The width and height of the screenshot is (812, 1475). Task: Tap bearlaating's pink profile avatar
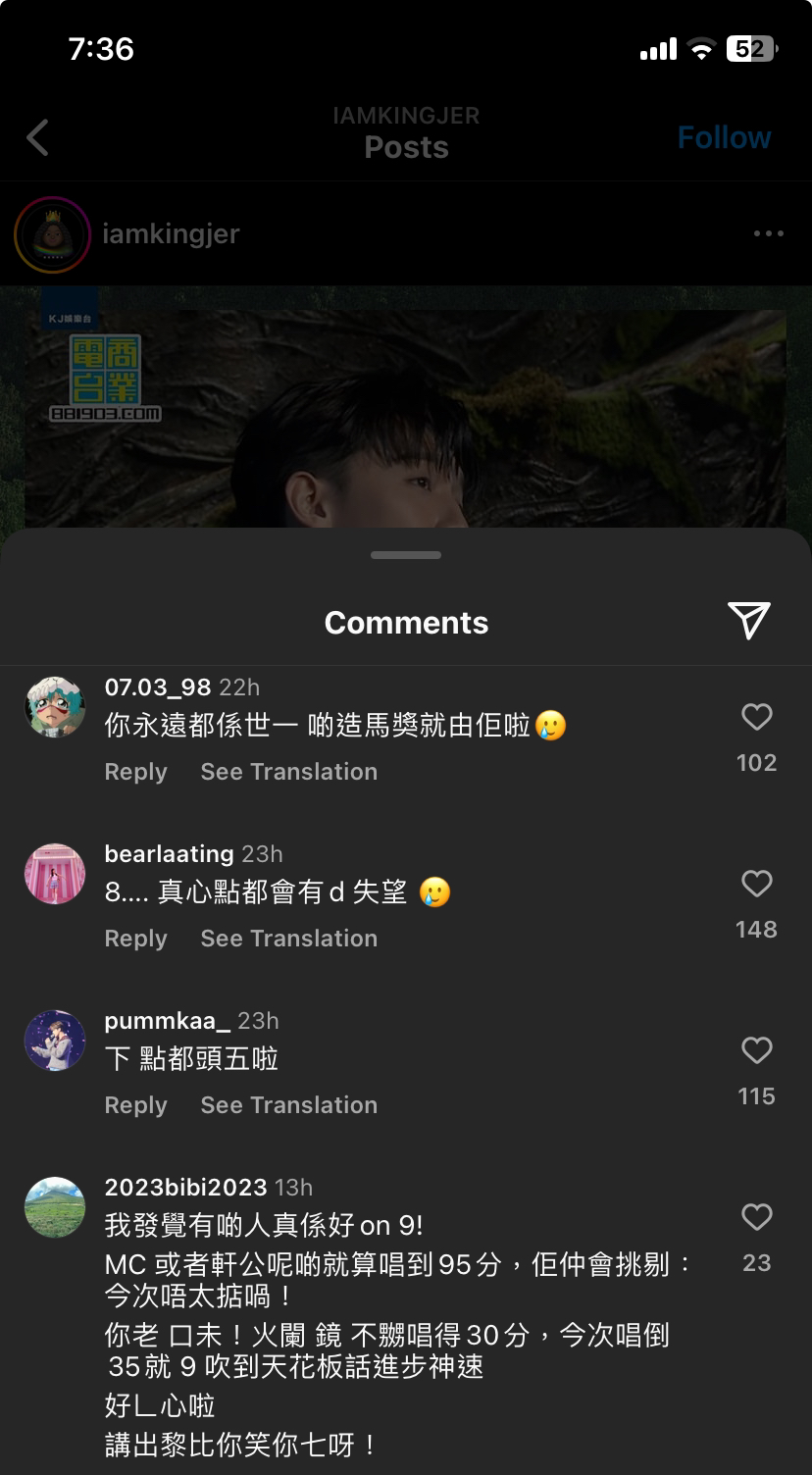(x=55, y=873)
